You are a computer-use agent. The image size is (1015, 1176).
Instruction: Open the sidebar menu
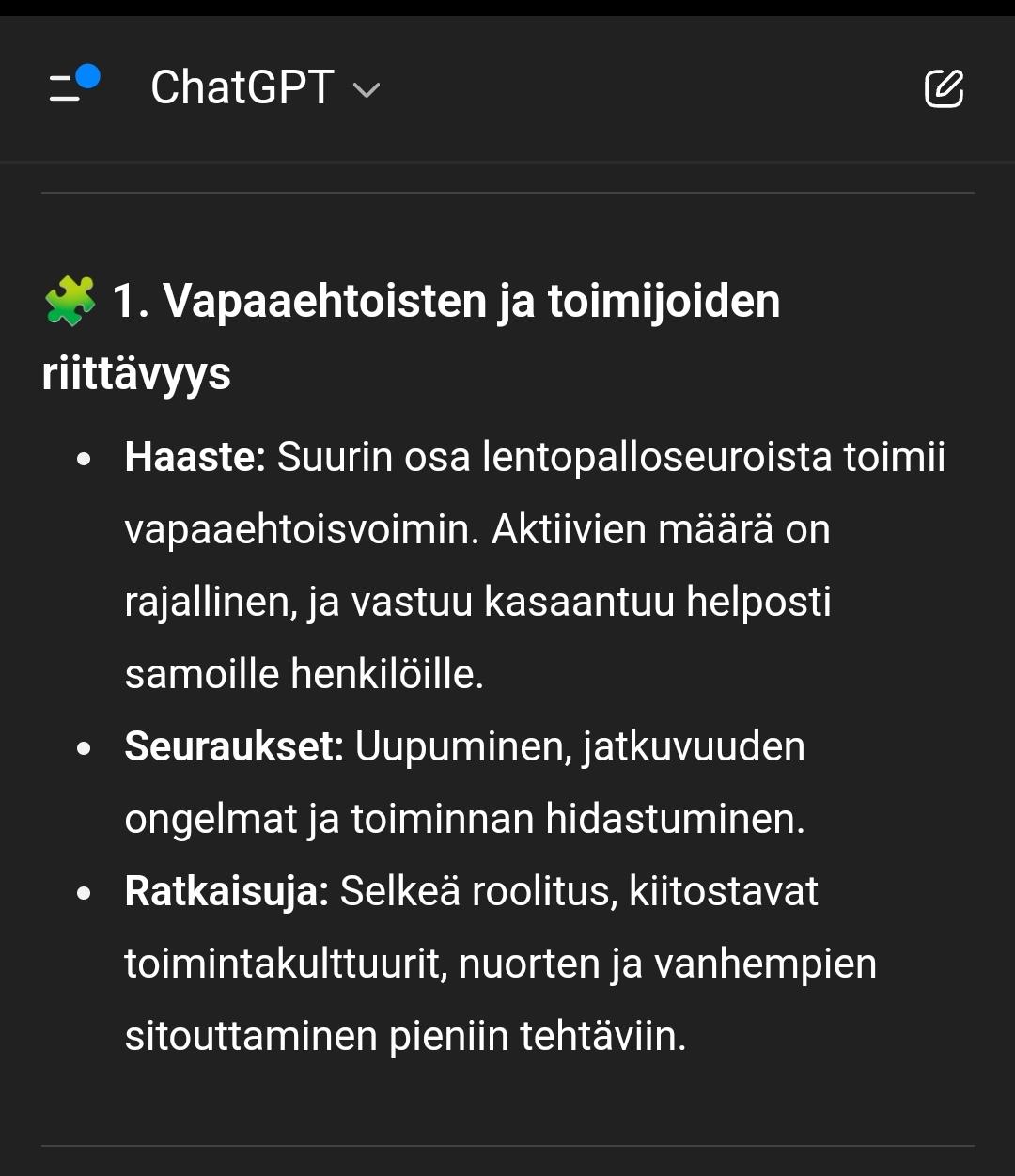(x=71, y=86)
